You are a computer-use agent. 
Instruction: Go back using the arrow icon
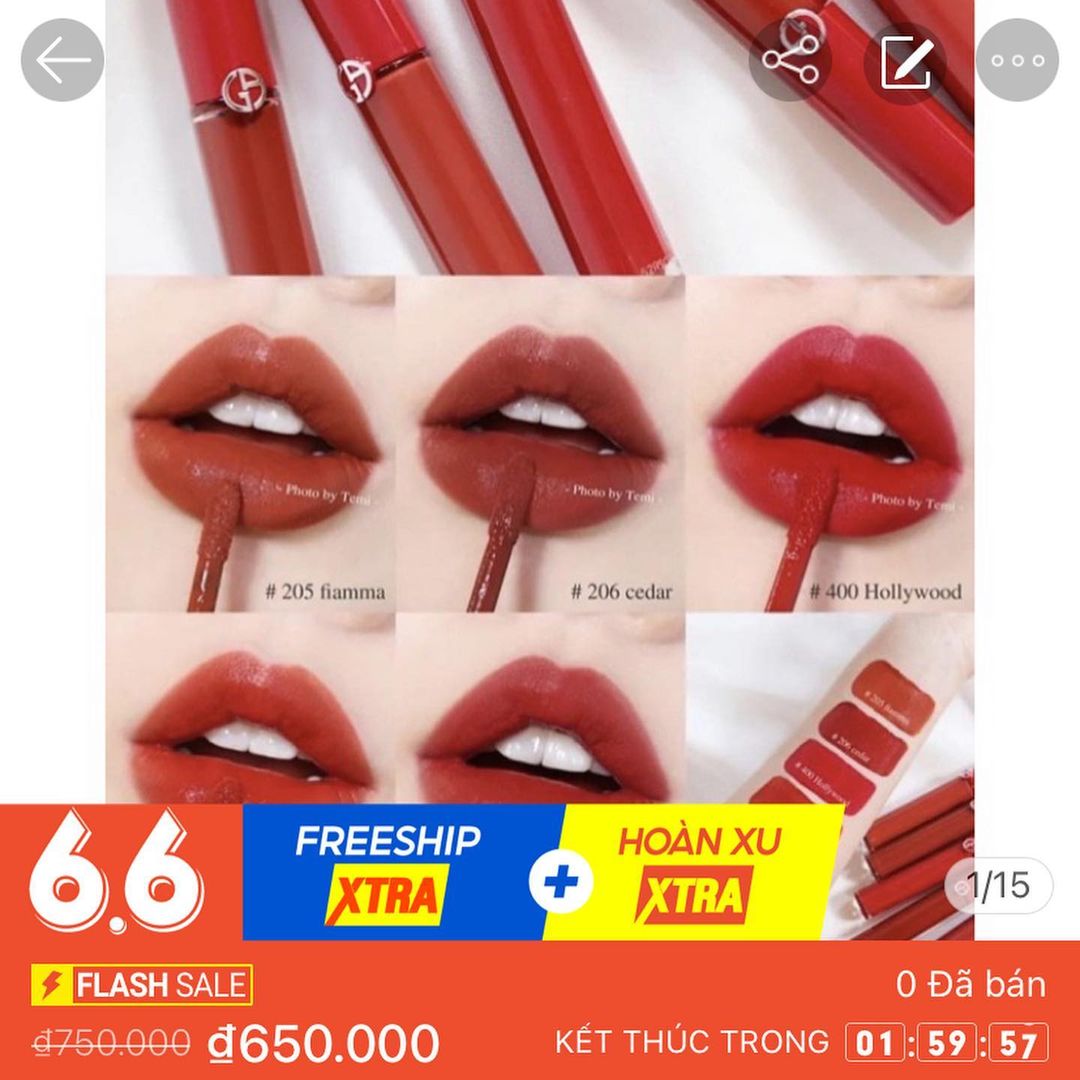tap(62, 60)
